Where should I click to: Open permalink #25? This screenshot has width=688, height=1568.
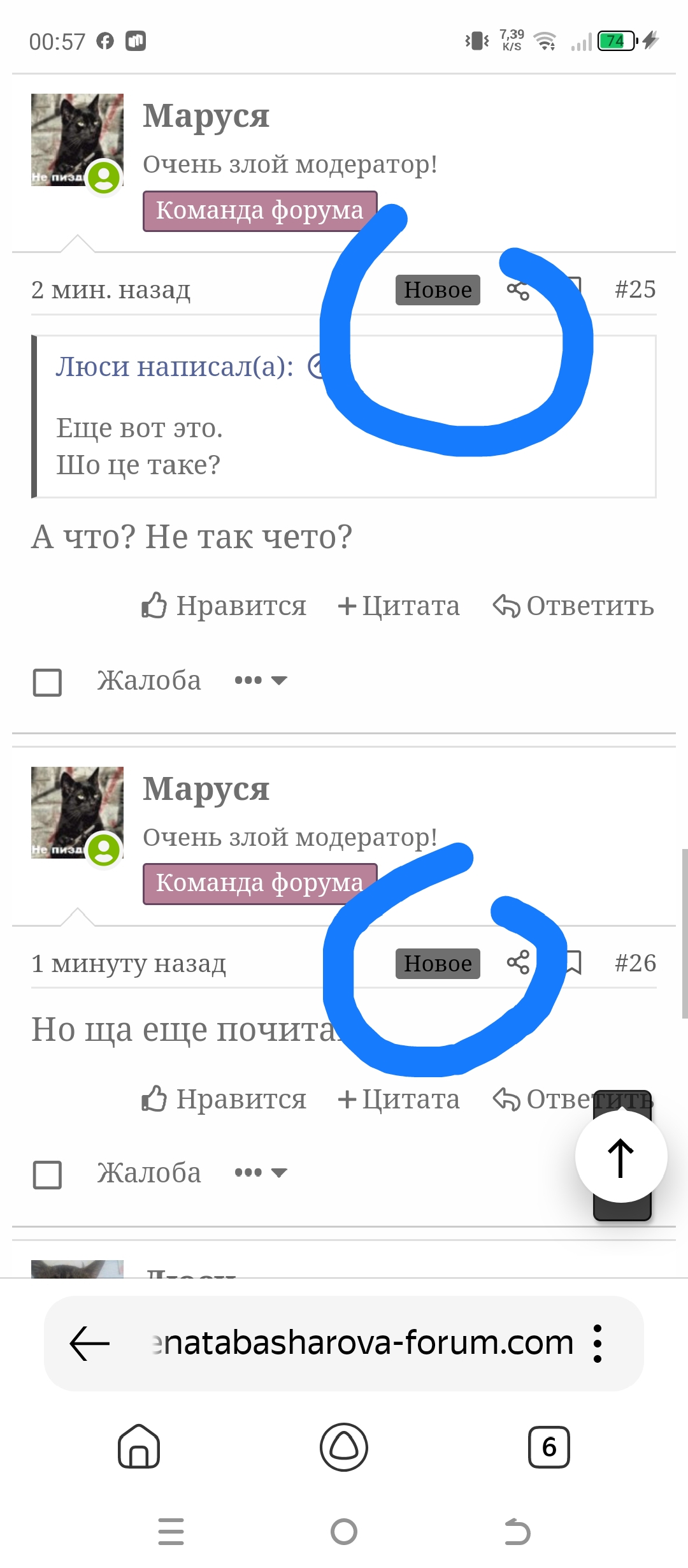pos(634,289)
